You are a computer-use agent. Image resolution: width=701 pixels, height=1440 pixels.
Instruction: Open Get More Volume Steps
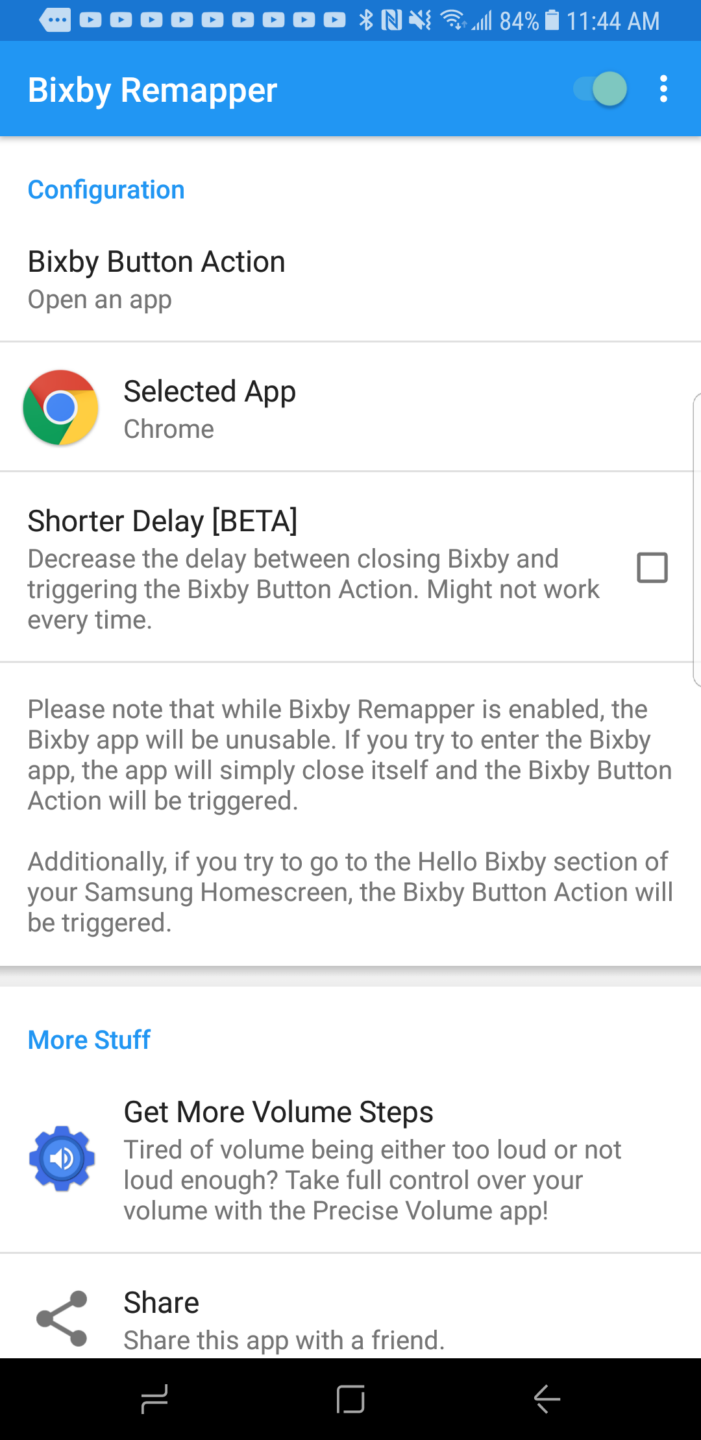(x=350, y=1162)
